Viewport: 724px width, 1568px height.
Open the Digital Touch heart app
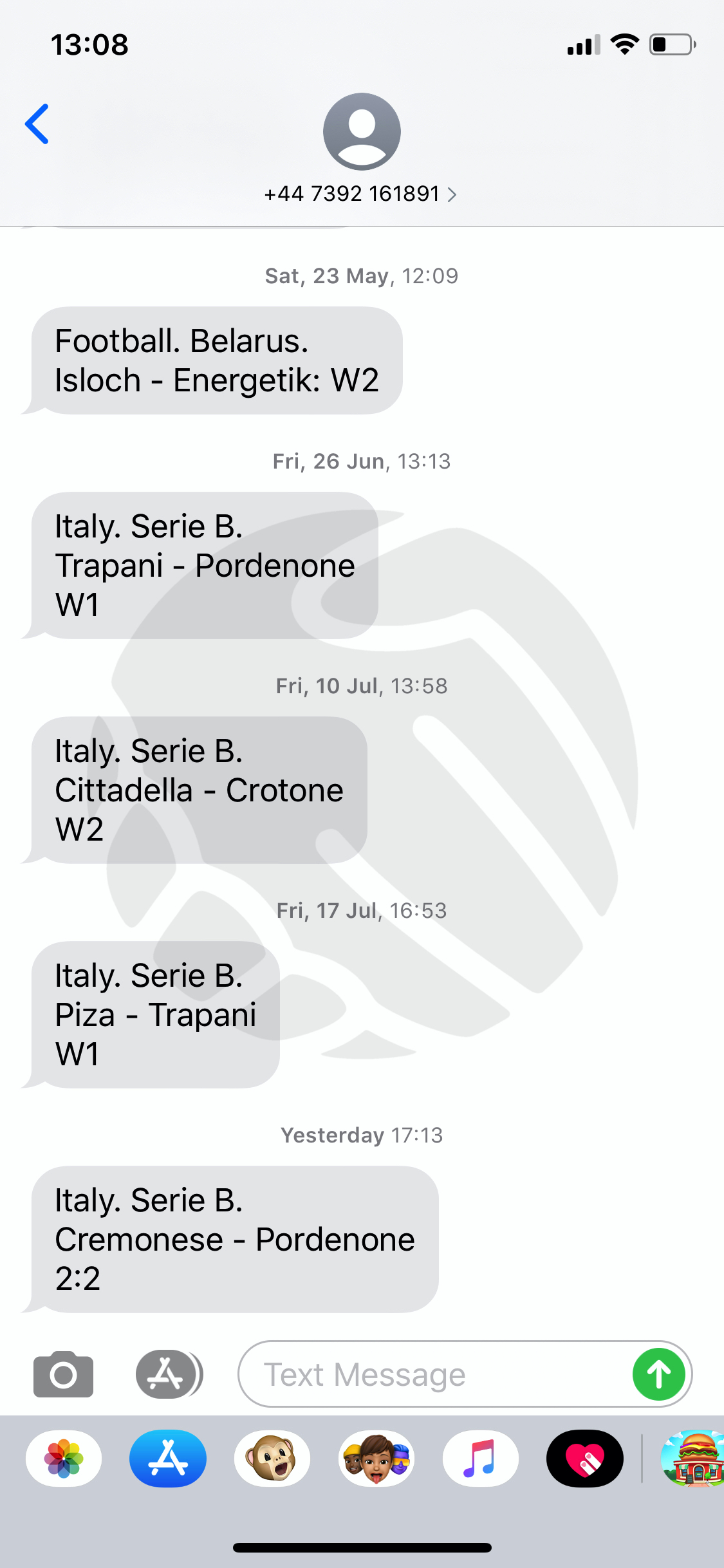pos(585,1459)
